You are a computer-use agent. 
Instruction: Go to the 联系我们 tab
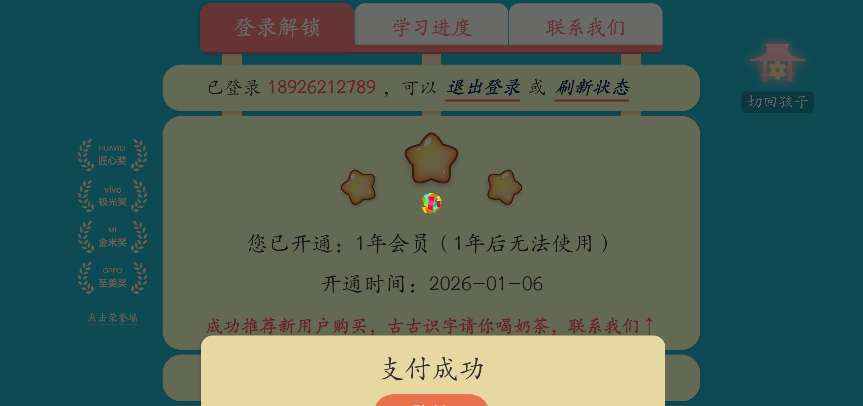coord(585,27)
